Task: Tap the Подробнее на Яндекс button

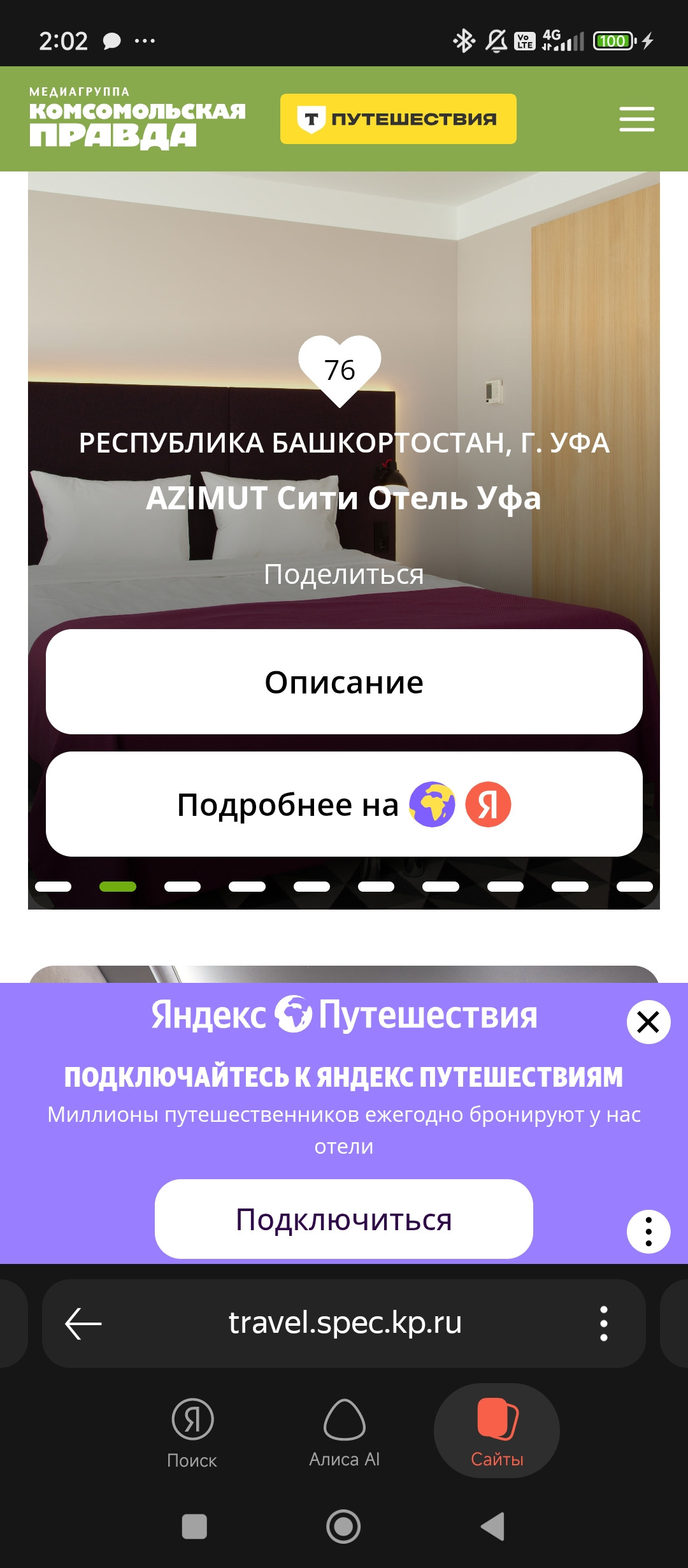Action: pos(344,804)
